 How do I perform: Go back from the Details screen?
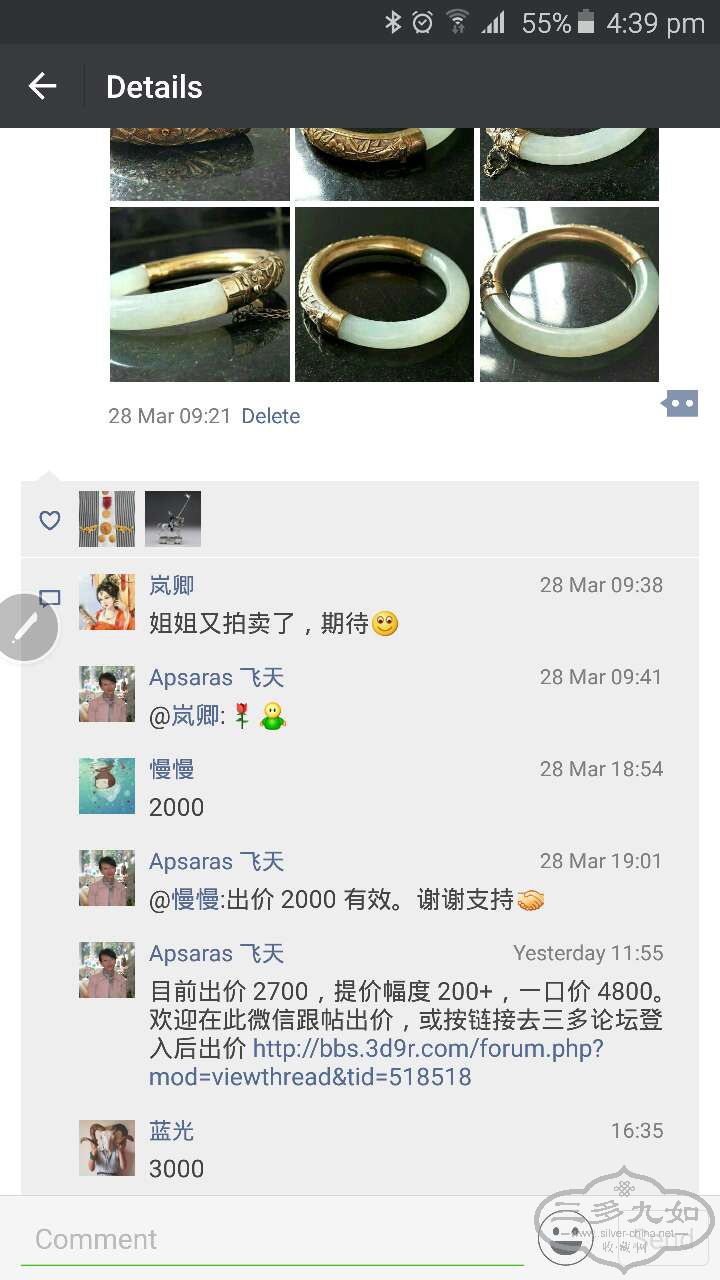pos(42,87)
